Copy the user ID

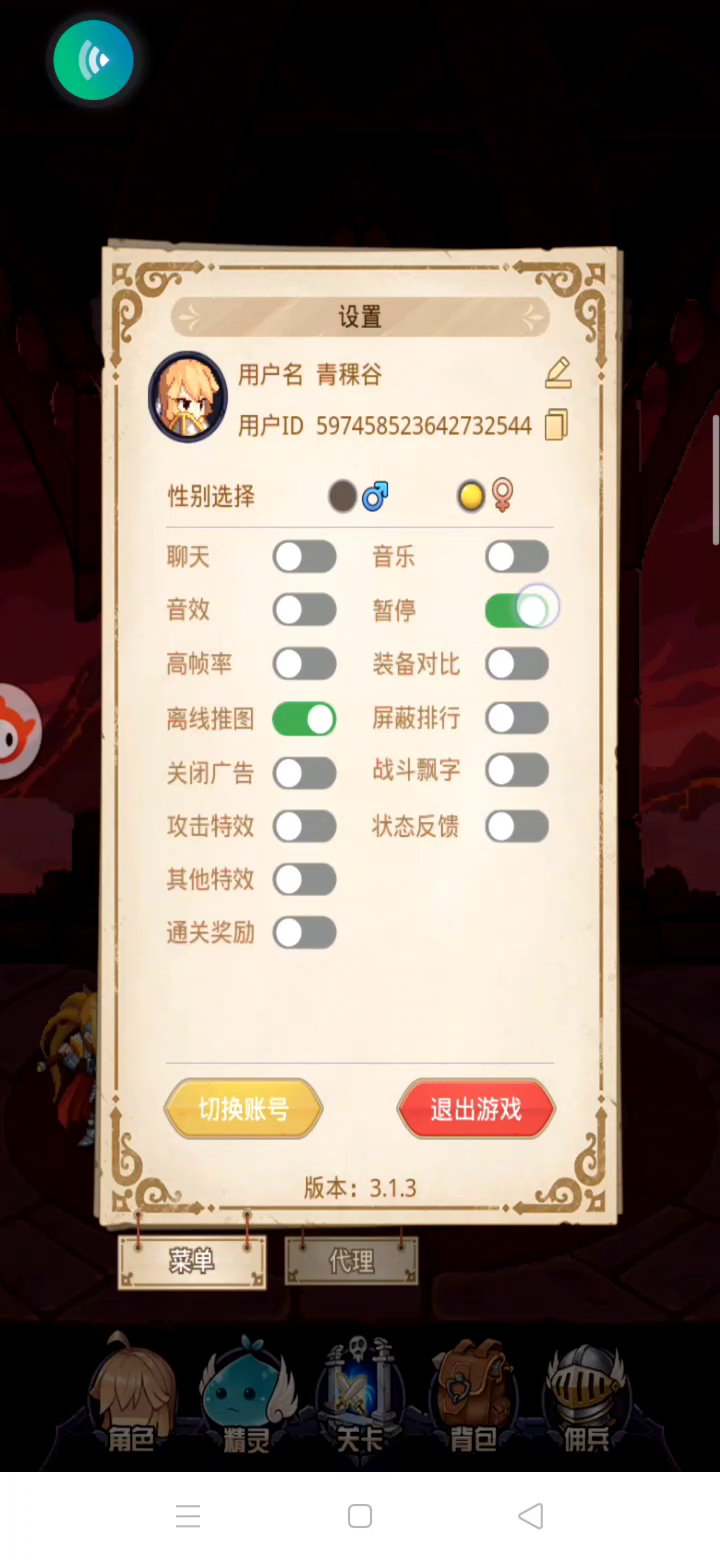pos(556,425)
